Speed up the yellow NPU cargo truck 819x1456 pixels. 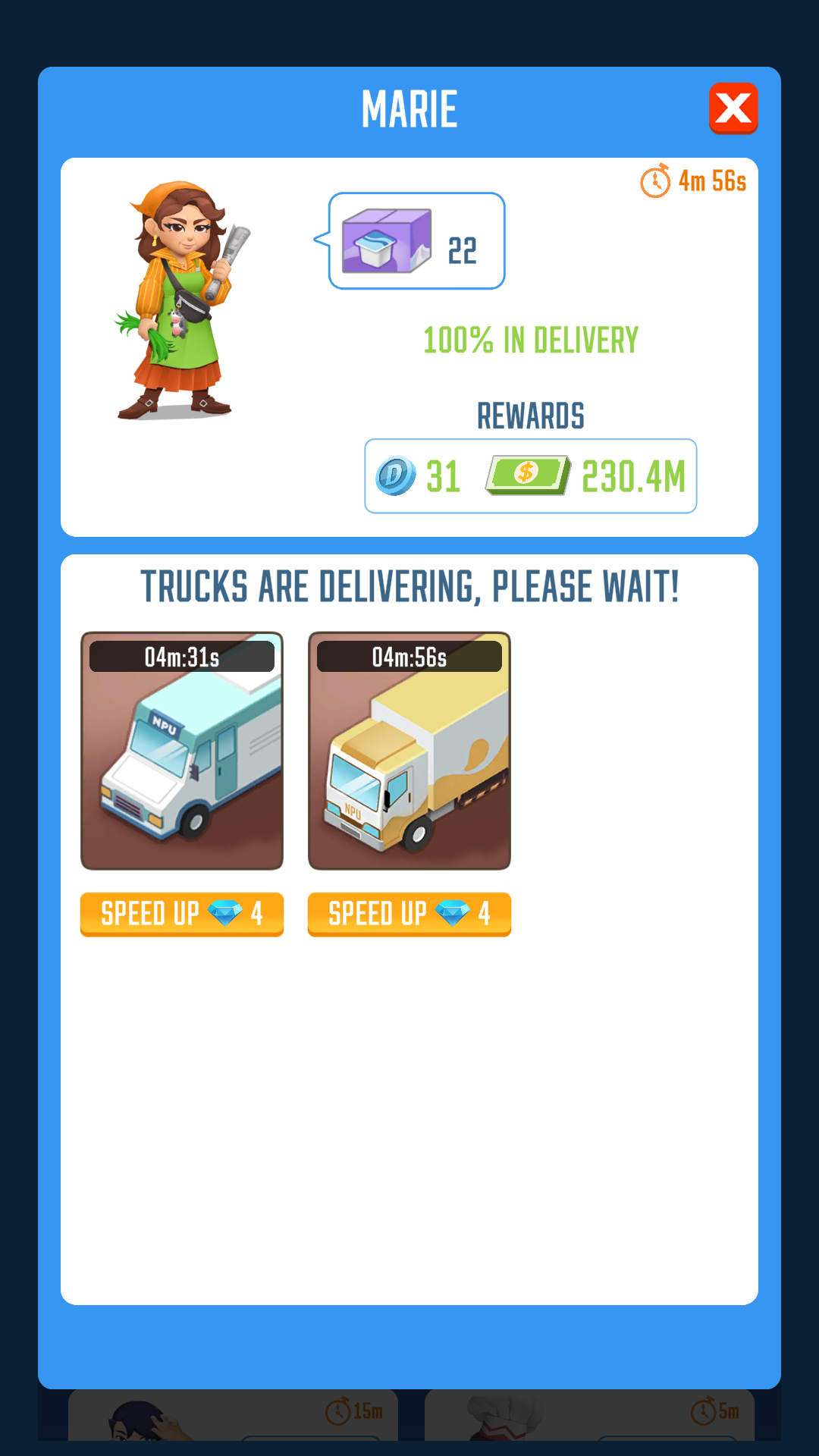coord(409,915)
